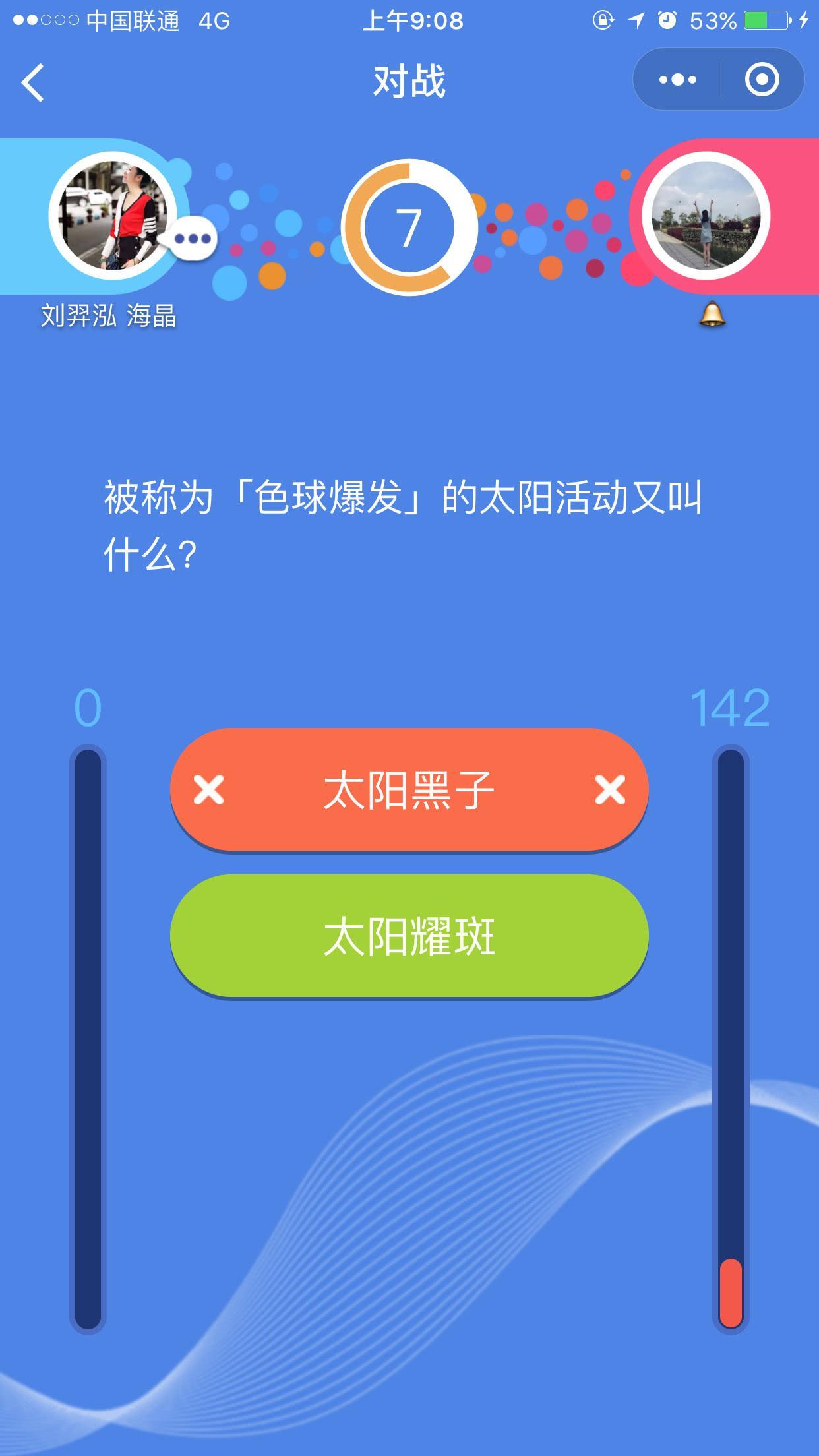The image size is (819, 1456).
Task: Open the mini program more options menu
Action: tap(677, 80)
